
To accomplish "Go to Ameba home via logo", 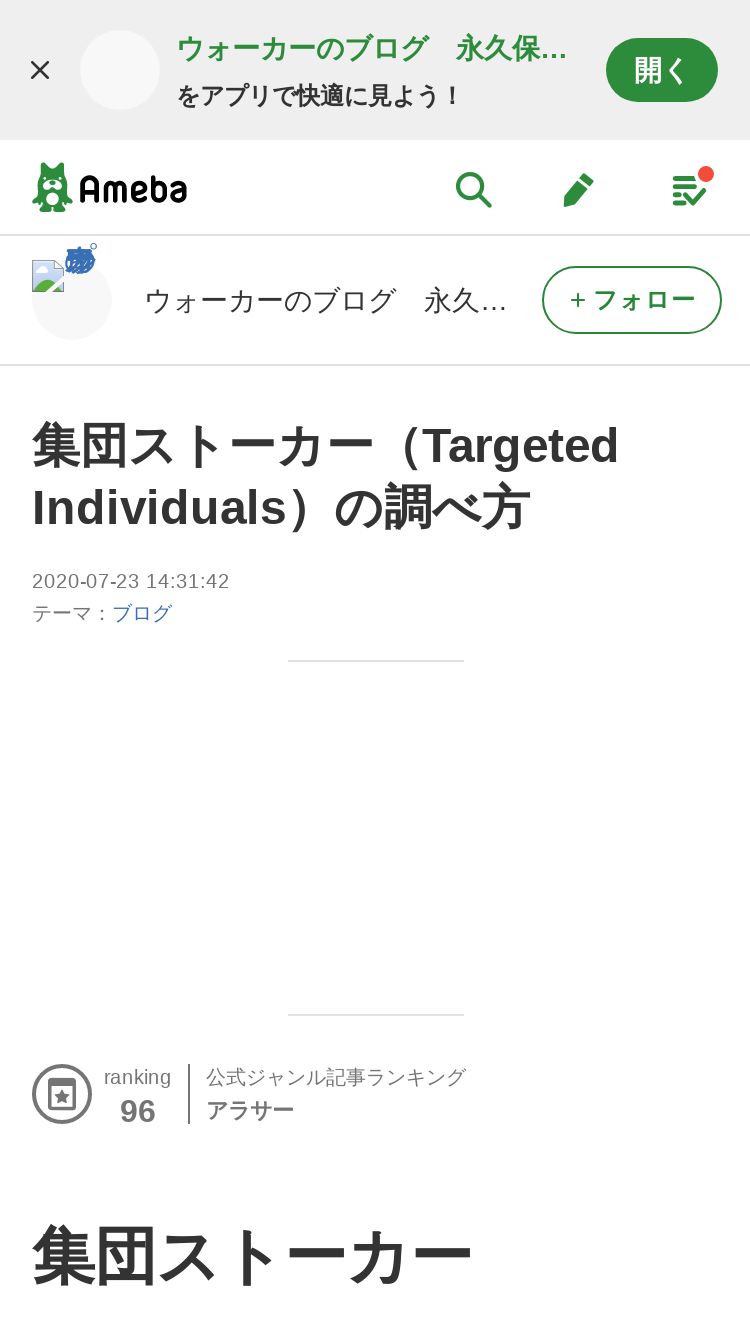I will [110, 187].
